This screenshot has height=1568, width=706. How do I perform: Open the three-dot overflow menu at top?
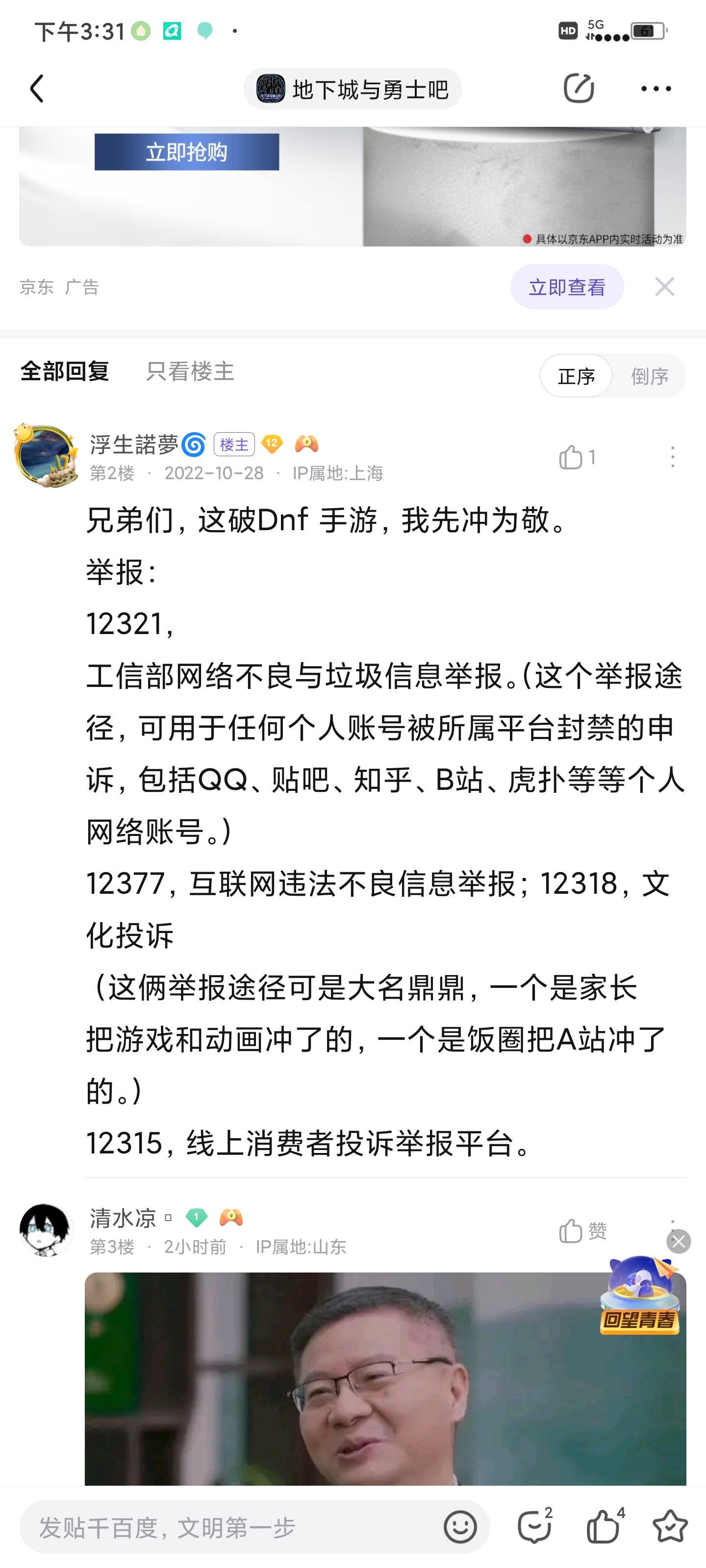pyautogui.click(x=656, y=89)
